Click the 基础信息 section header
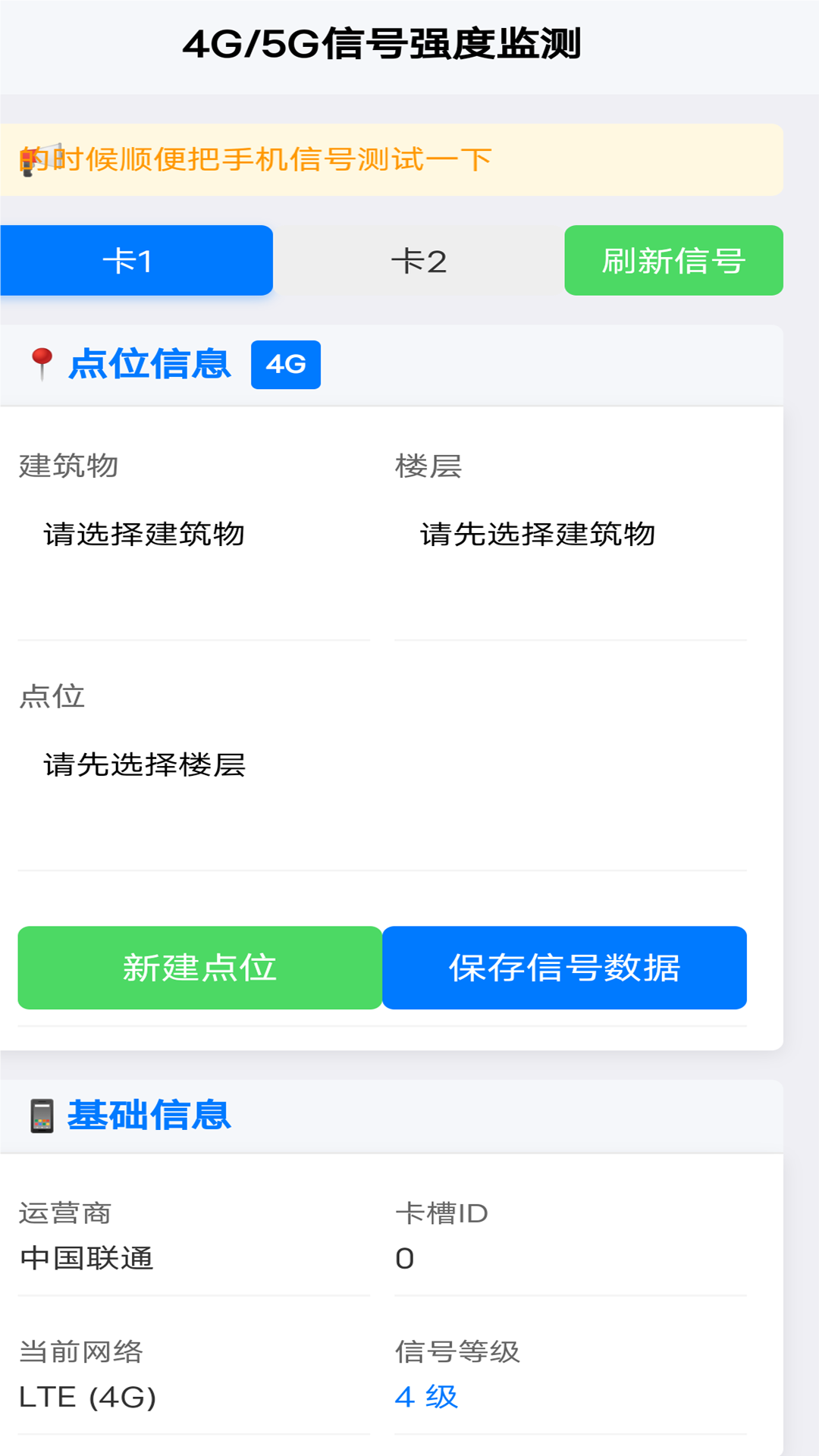Image resolution: width=819 pixels, height=1456 pixels. [149, 1115]
